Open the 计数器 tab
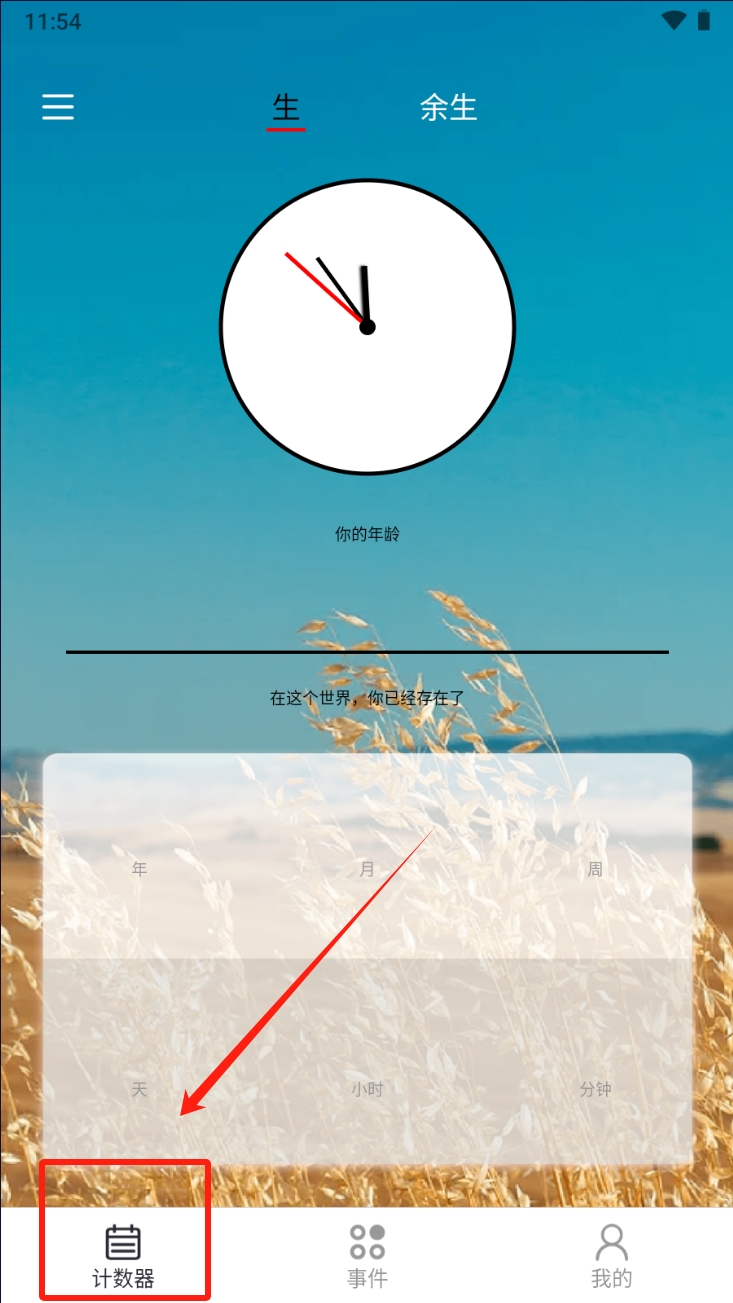This screenshot has height=1303, width=733. pos(123,1256)
